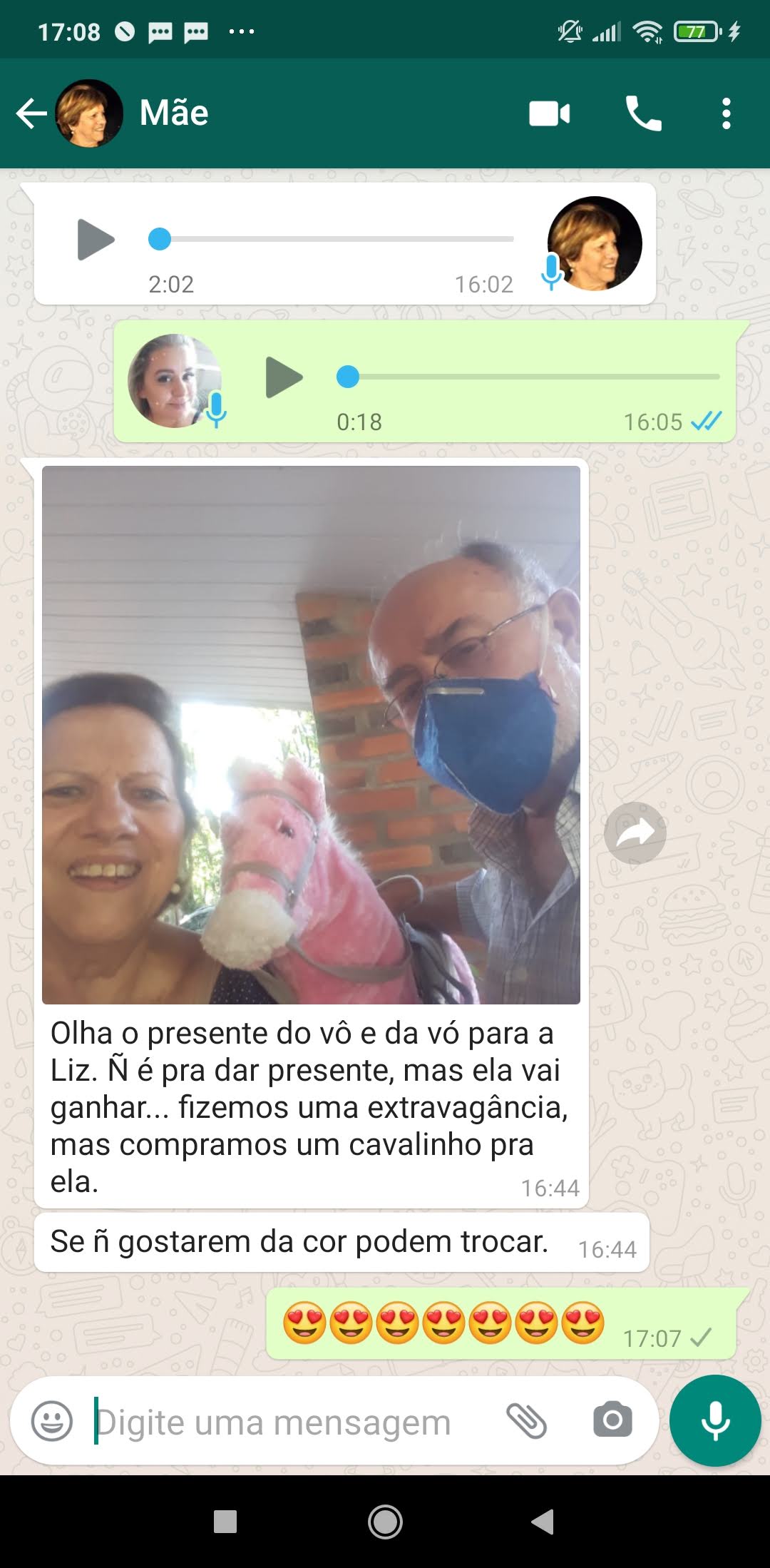Screen dimensions: 770x1568
Task: Open the emoji picker
Action: point(52,1421)
